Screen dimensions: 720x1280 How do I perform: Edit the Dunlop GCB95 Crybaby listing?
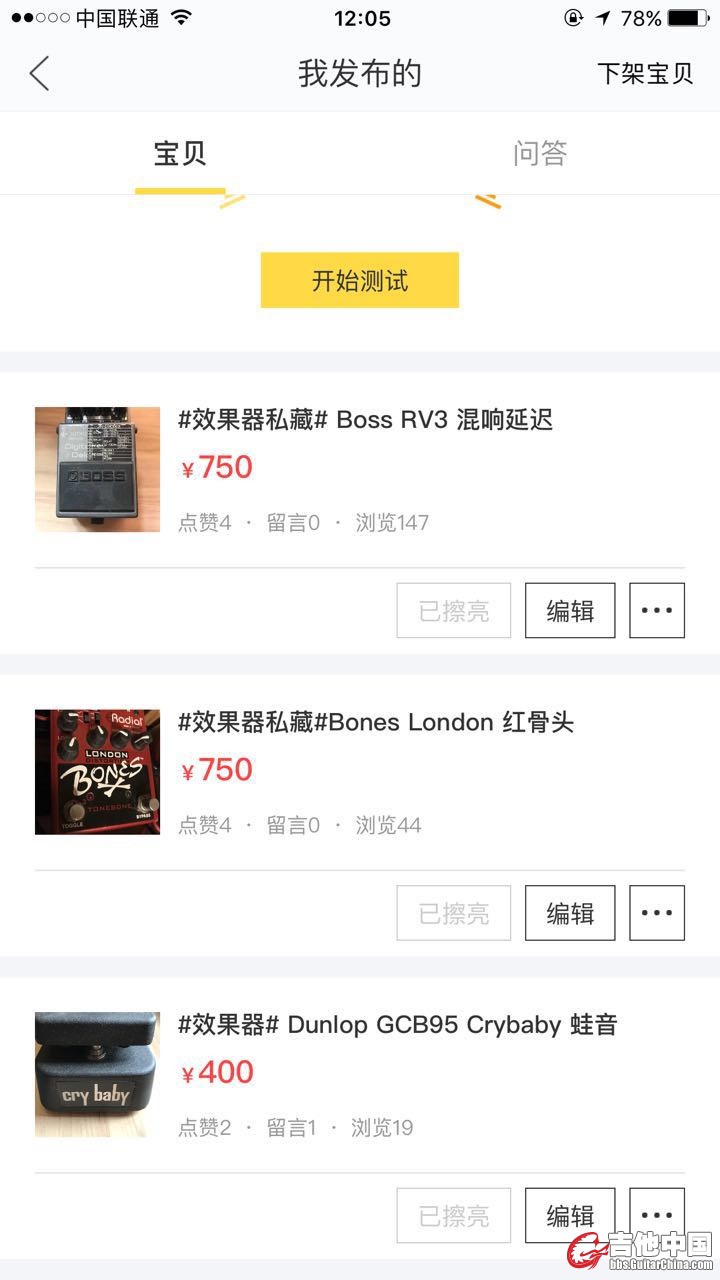[570, 1215]
